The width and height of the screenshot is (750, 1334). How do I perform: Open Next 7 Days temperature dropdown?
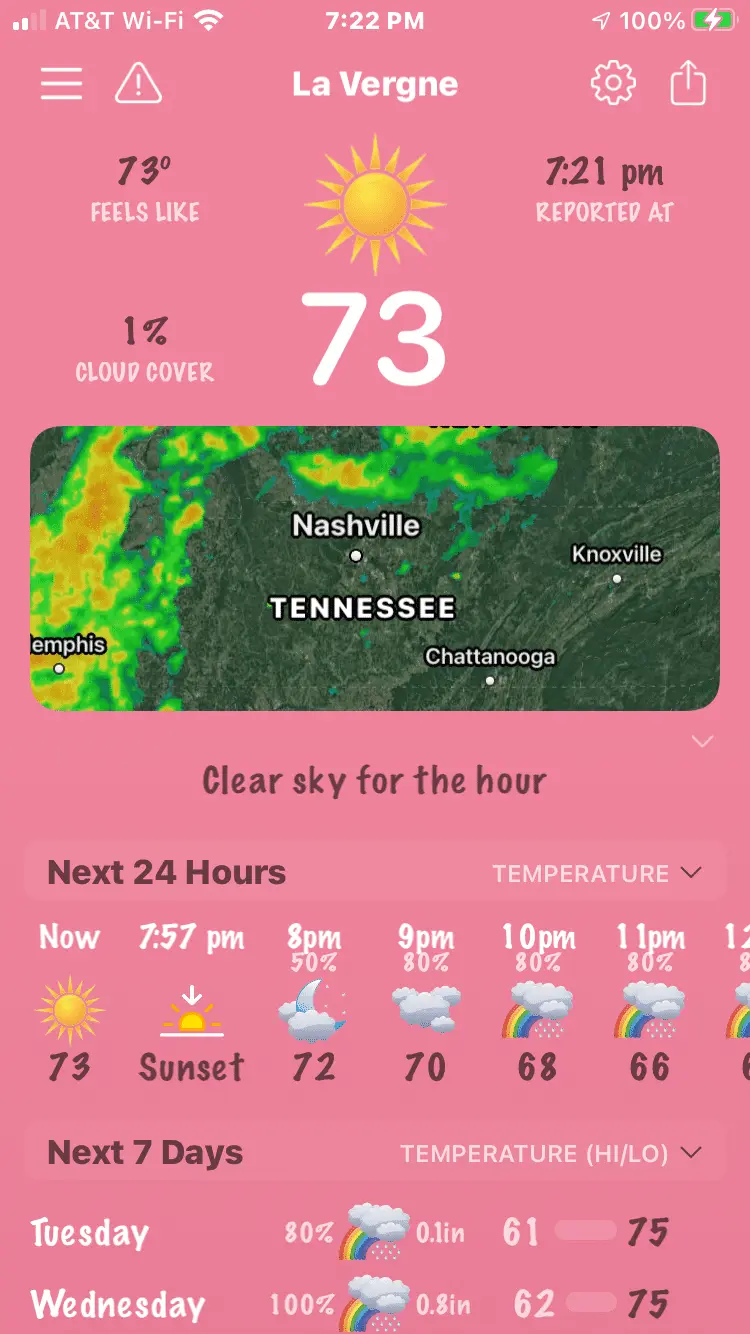pyautogui.click(x=550, y=1153)
